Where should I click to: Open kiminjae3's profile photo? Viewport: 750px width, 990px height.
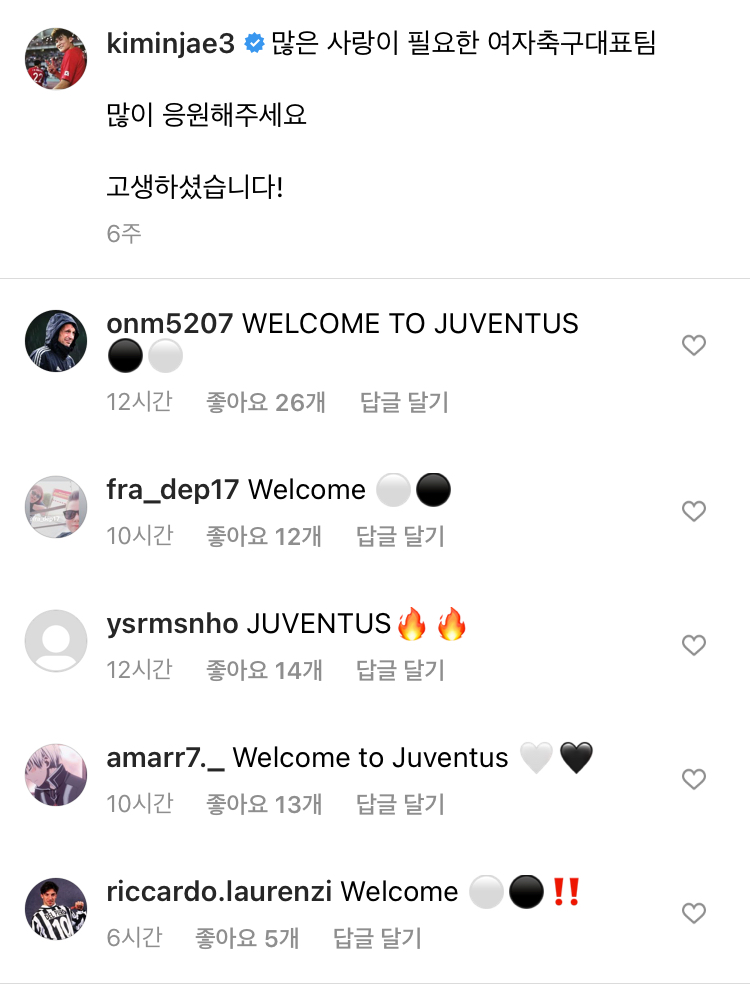55,59
